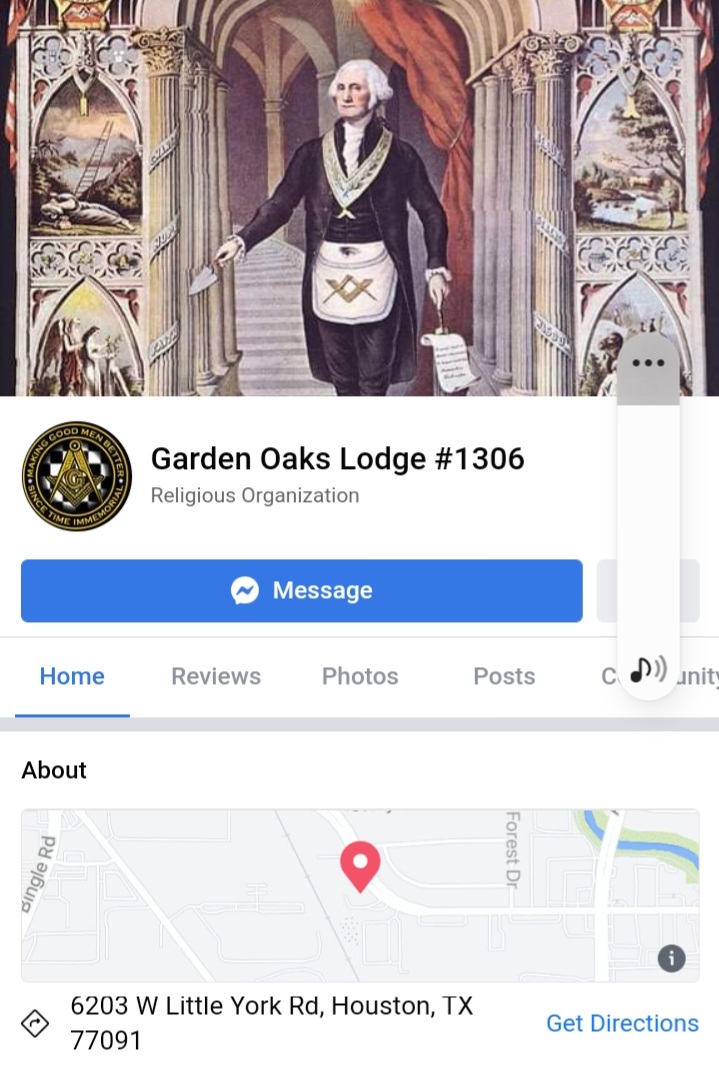Viewport: 719px width, 1074px height.
Task: Tap the media sound icon on volume panel
Action: [x=648, y=669]
